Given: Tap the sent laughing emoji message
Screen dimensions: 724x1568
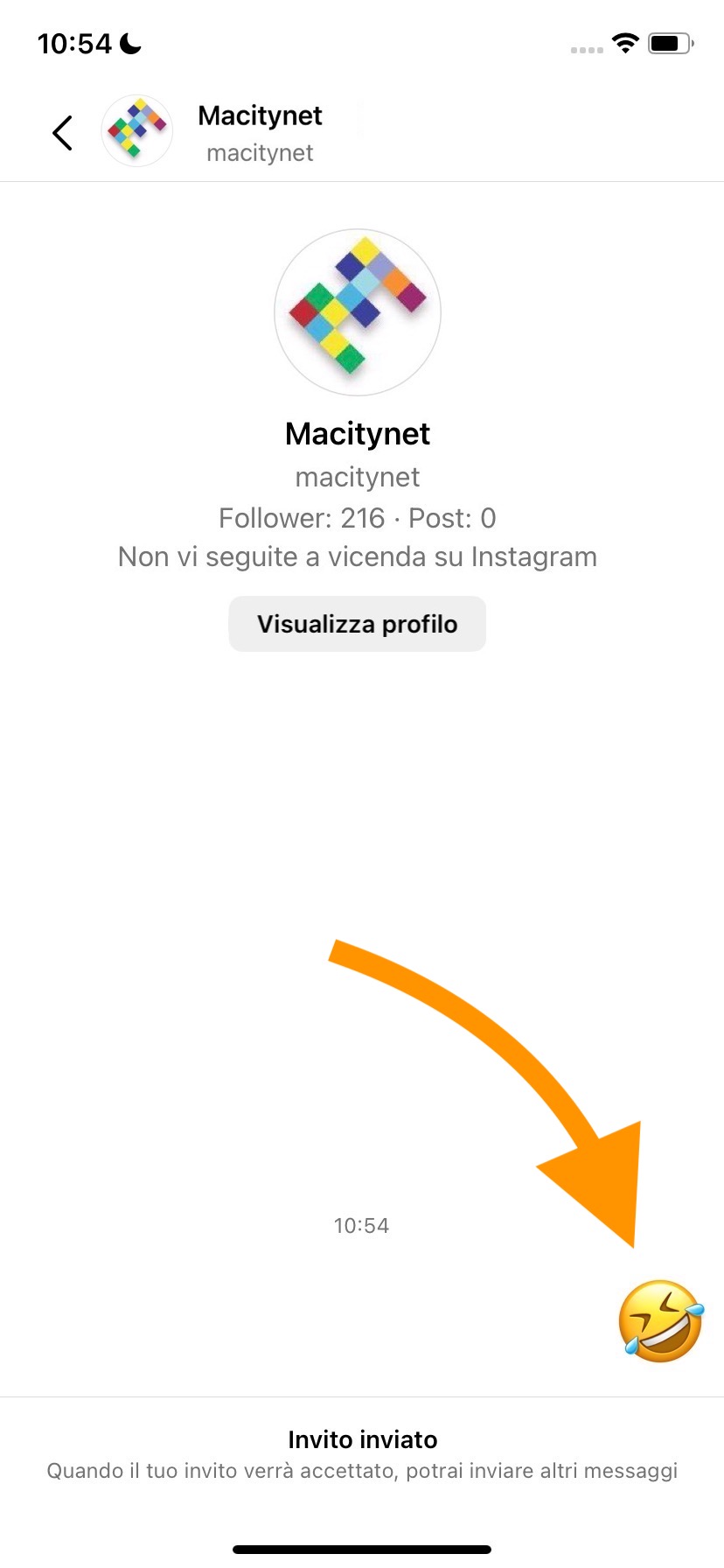Looking at the screenshot, I should point(660,1321).
